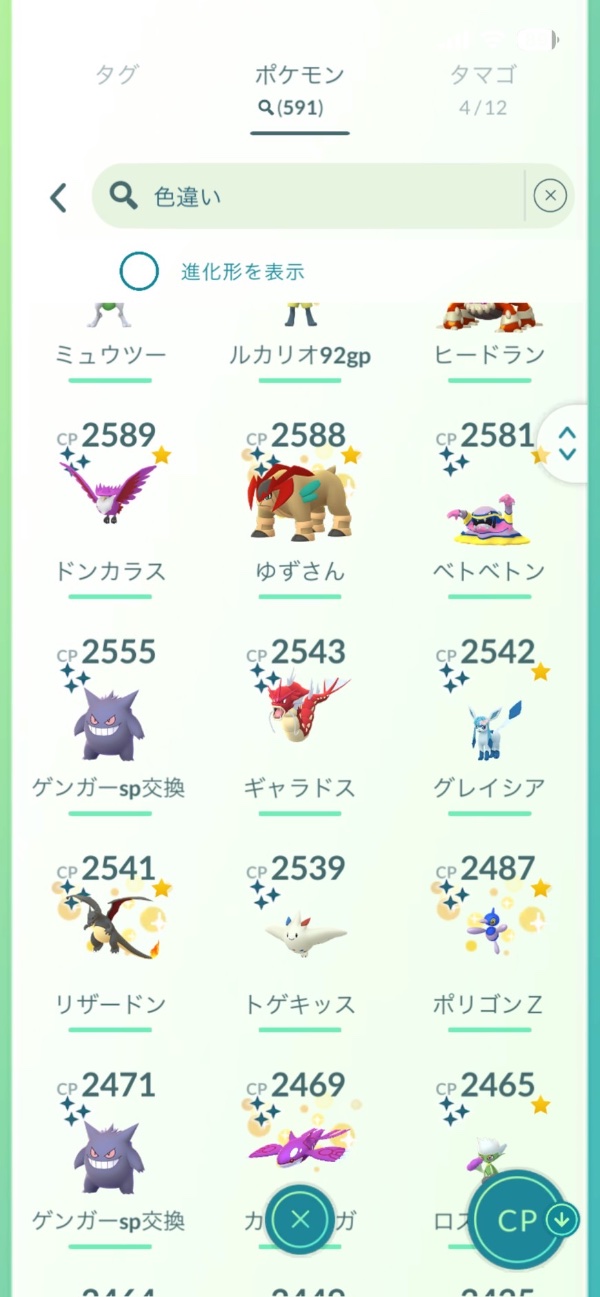
Task: Open the グレイシア CP 2542 entry
Action: (x=489, y=718)
